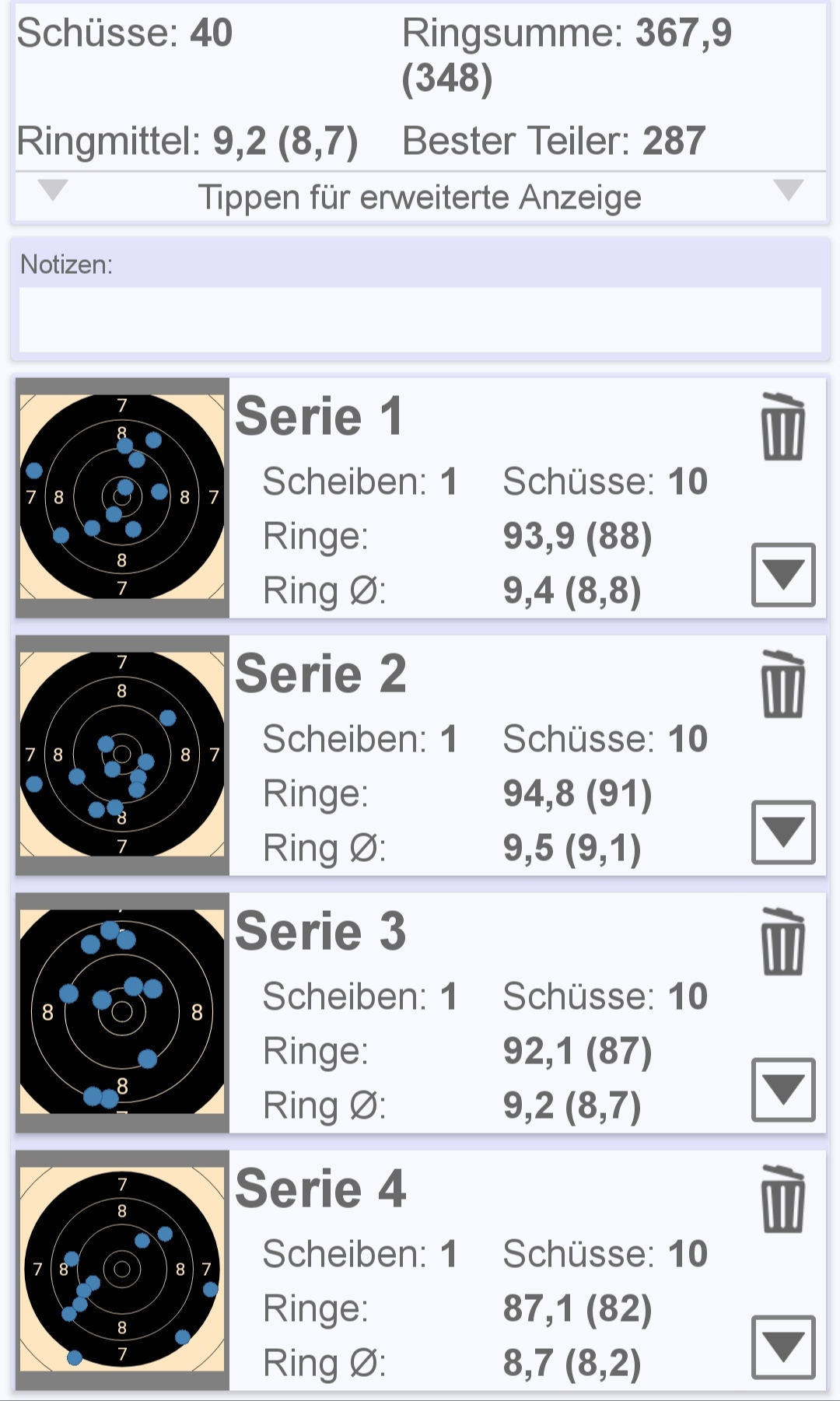840x1401 pixels.
Task: Delete Serie 3 with trash icon
Action: click(782, 941)
